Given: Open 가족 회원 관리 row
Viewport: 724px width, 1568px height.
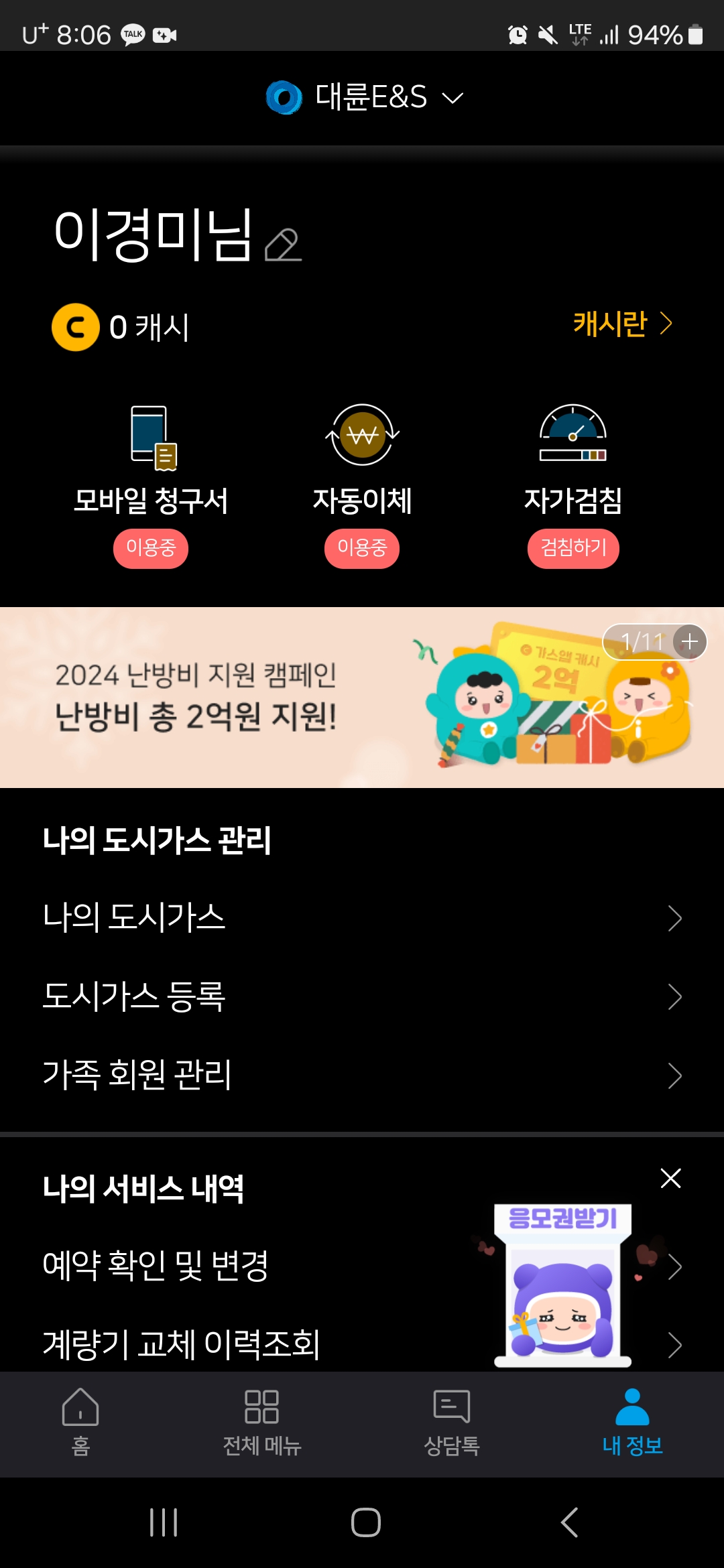Looking at the screenshot, I should [x=362, y=1075].
